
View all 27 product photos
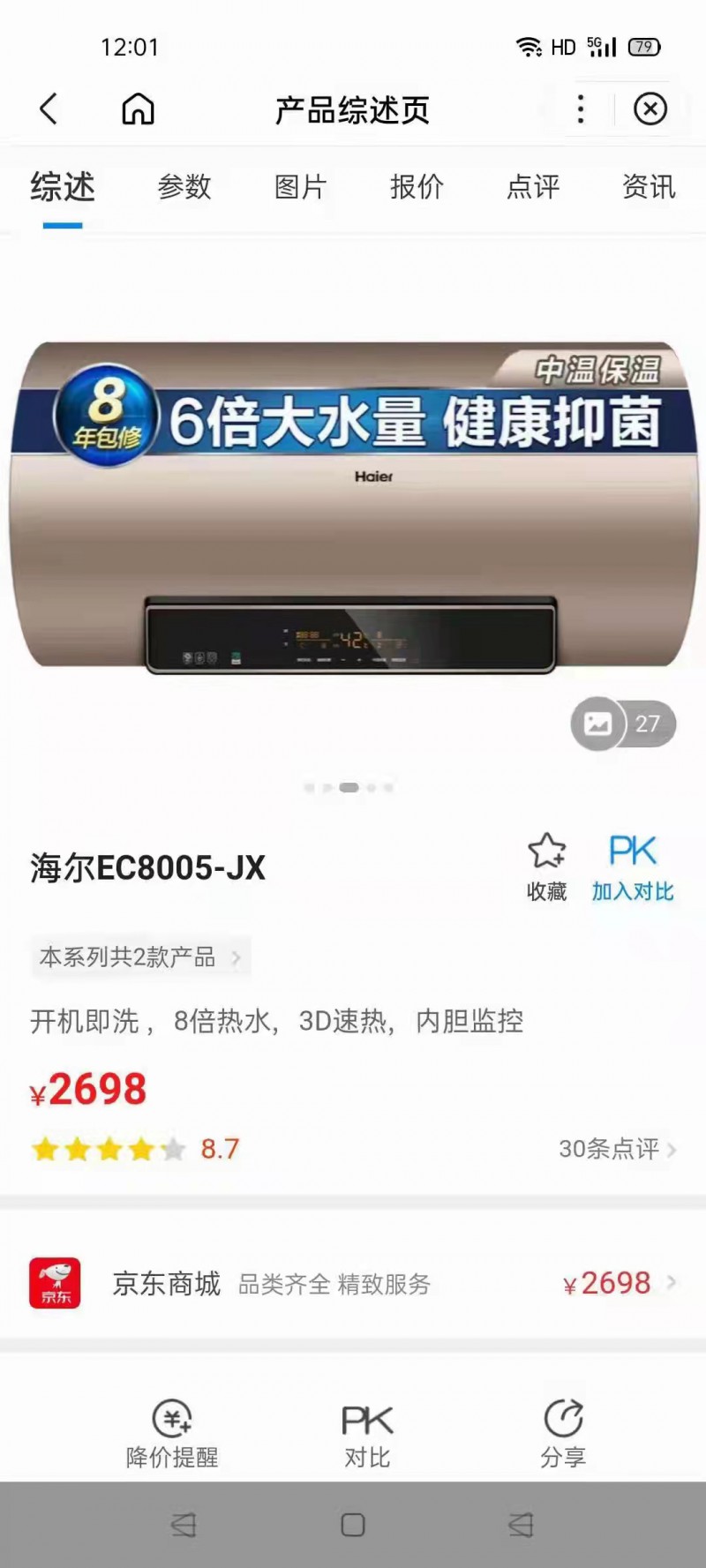coord(623,724)
